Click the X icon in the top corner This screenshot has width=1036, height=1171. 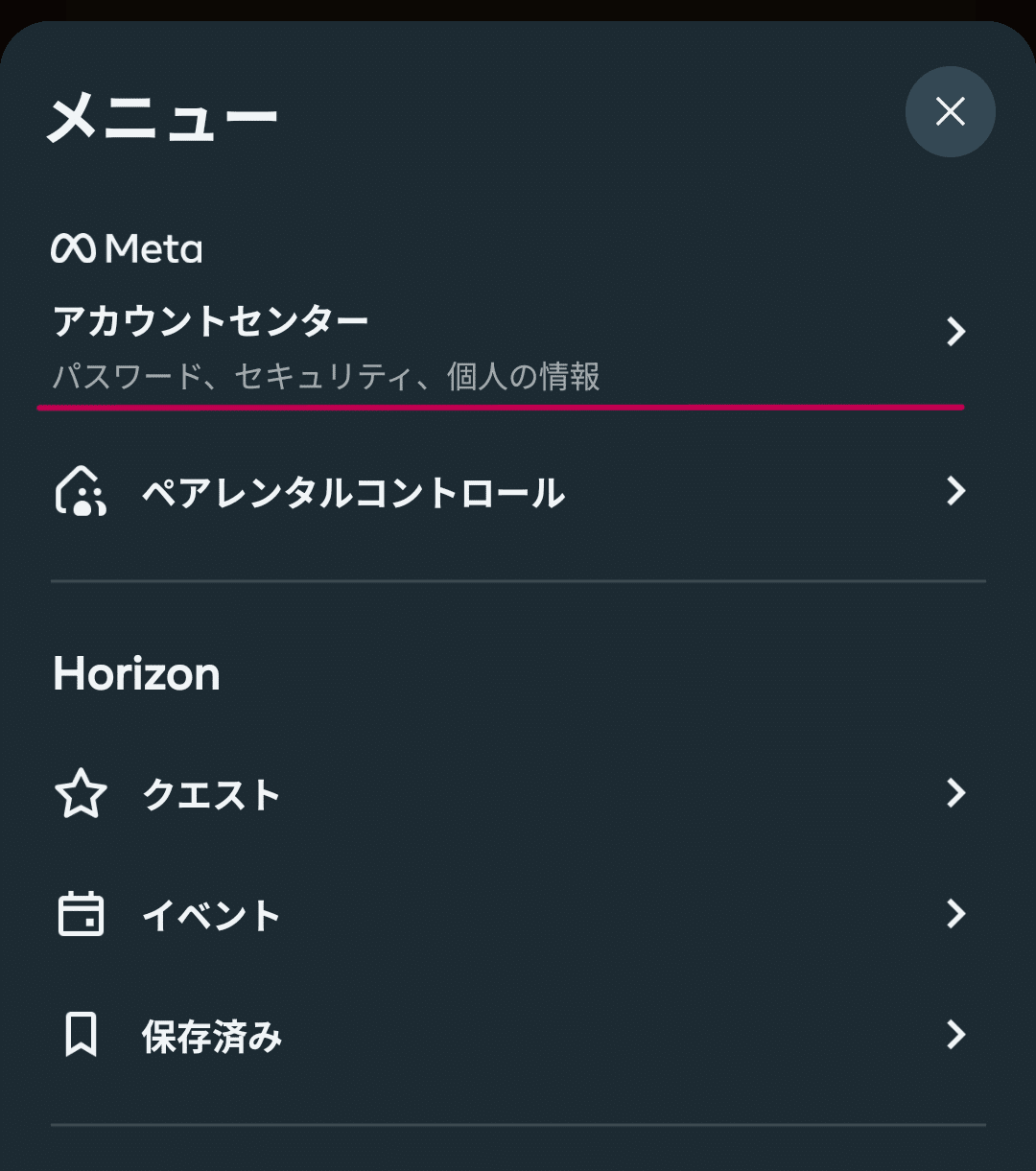[x=950, y=111]
